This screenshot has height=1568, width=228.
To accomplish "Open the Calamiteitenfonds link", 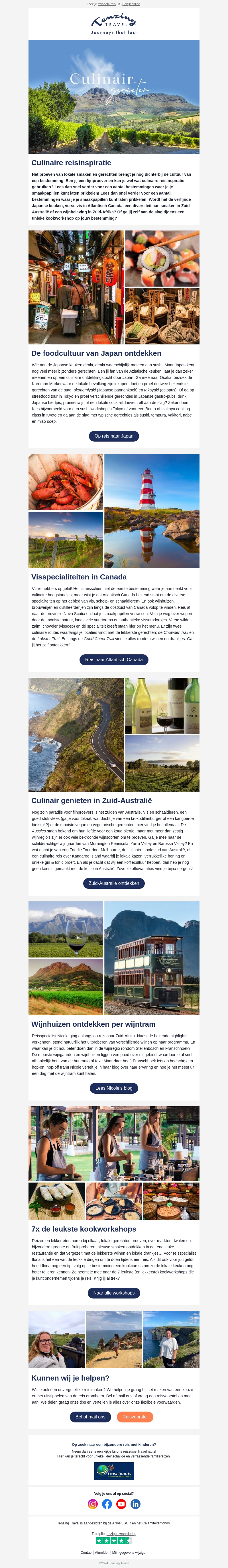I will coord(156,1523).
